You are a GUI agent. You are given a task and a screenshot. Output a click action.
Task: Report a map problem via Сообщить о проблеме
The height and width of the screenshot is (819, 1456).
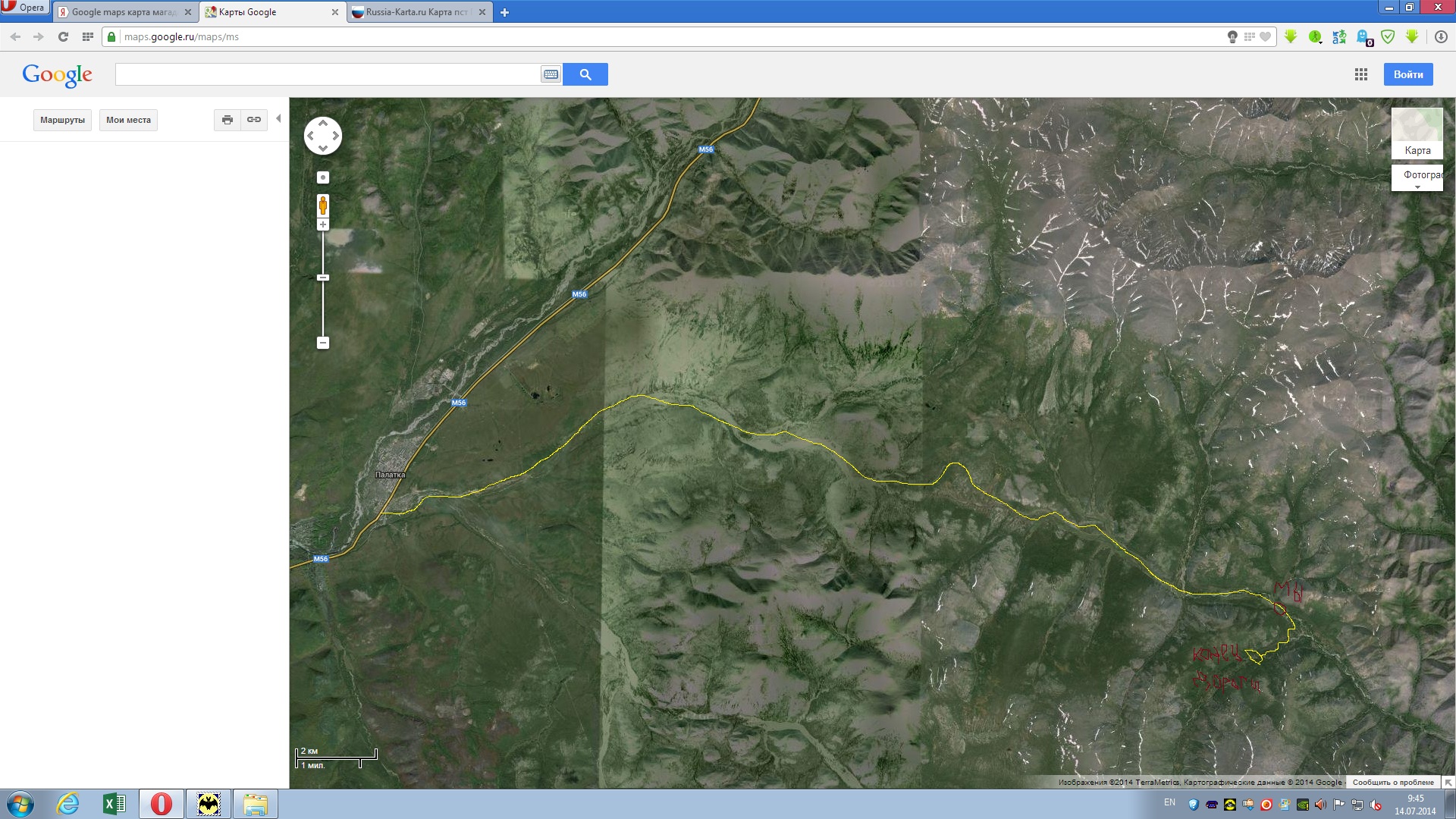point(1392,782)
